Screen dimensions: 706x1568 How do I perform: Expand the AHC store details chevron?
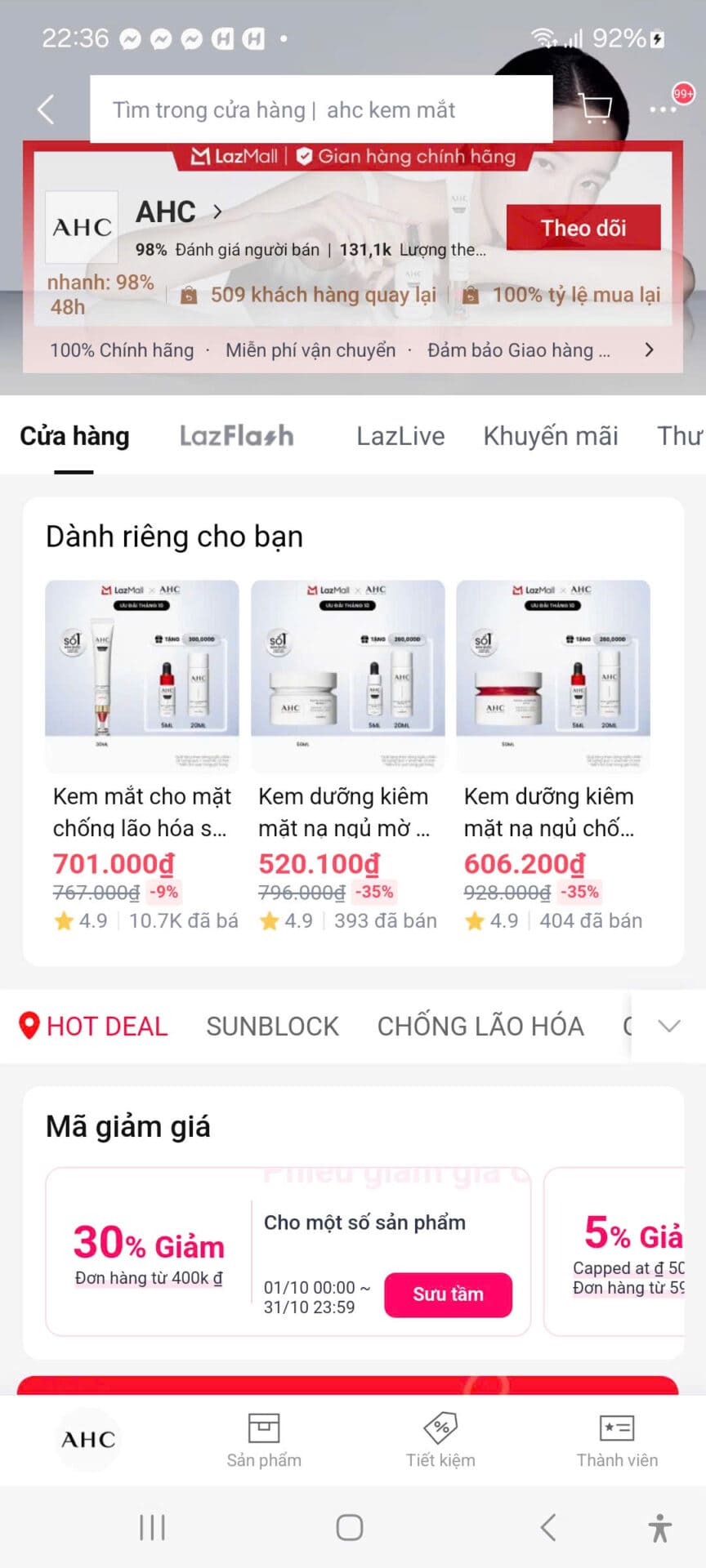pos(217,212)
